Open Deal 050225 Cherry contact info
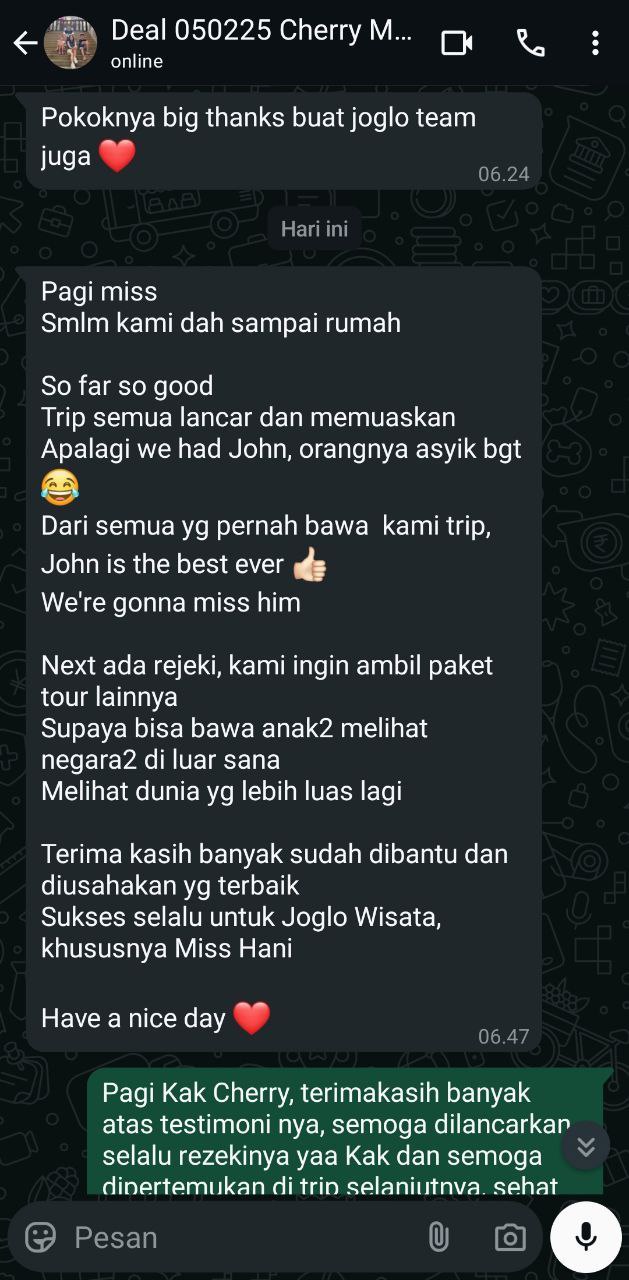This screenshot has width=629, height=1280. click(x=261, y=43)
